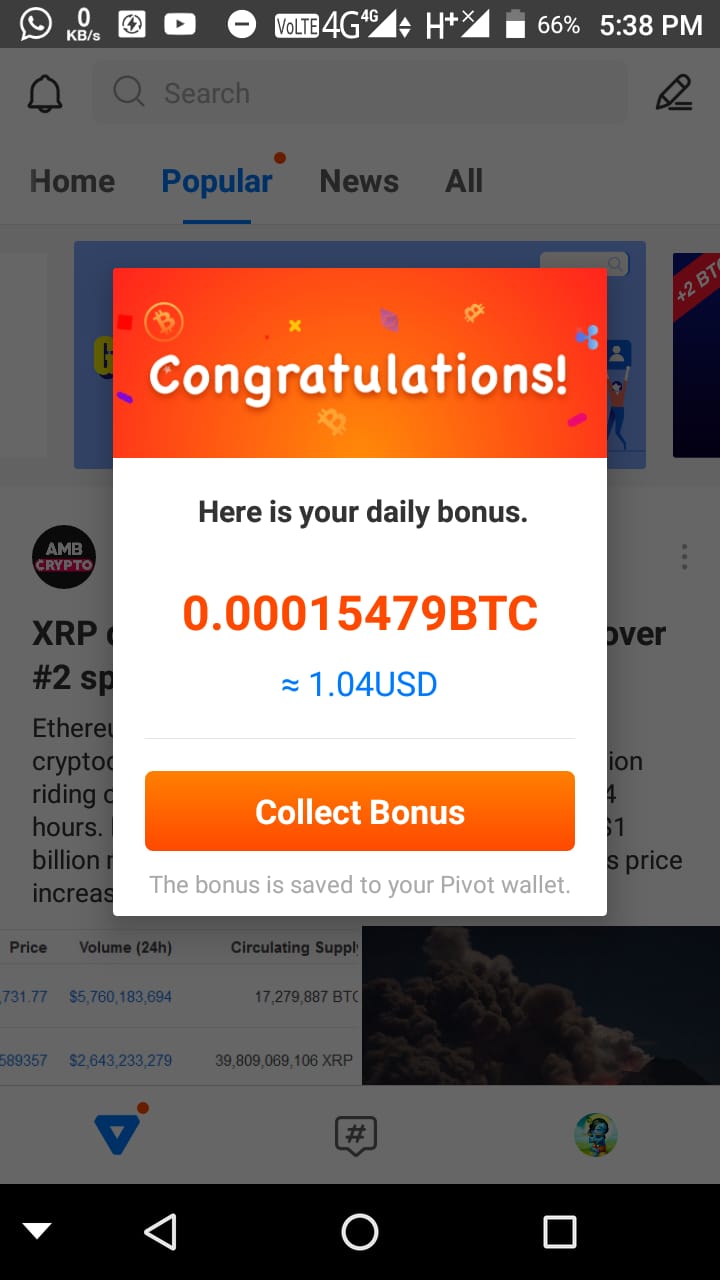Collect the daily bonus
This screenshot has height=1280, width=720.
[360, 811]
